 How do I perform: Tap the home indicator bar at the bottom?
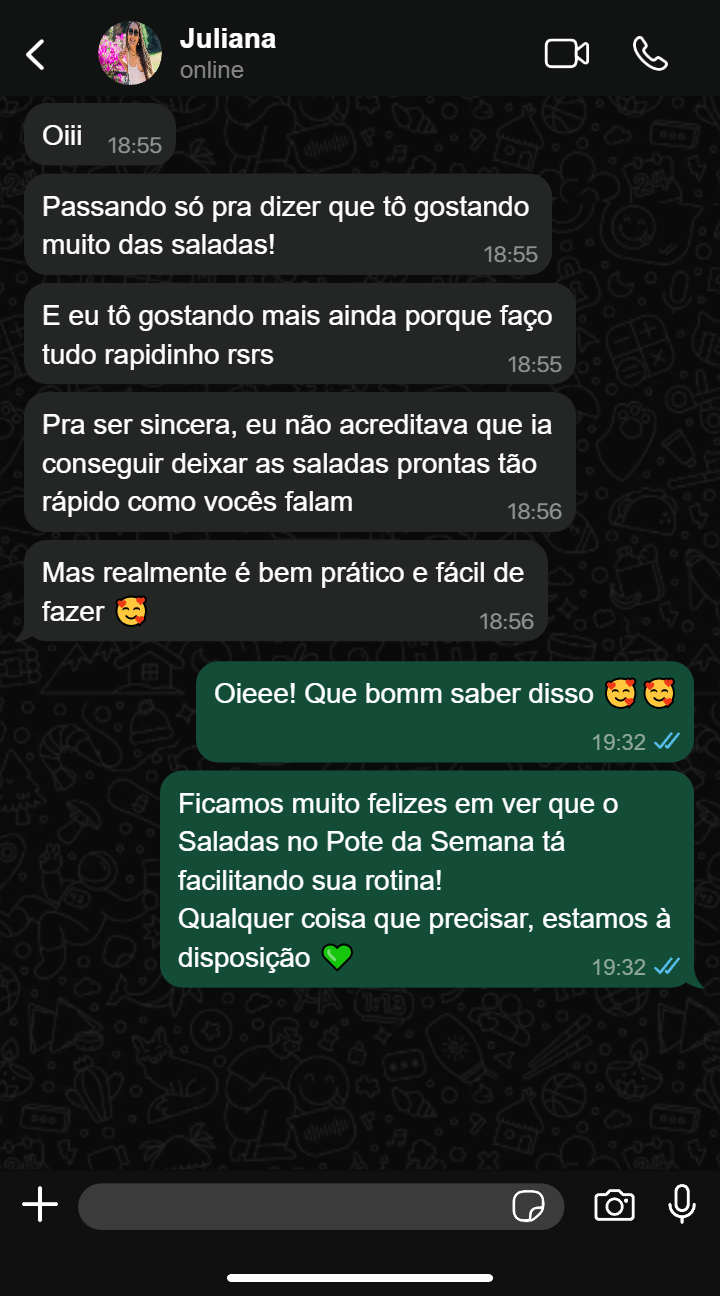[360, 1275]
